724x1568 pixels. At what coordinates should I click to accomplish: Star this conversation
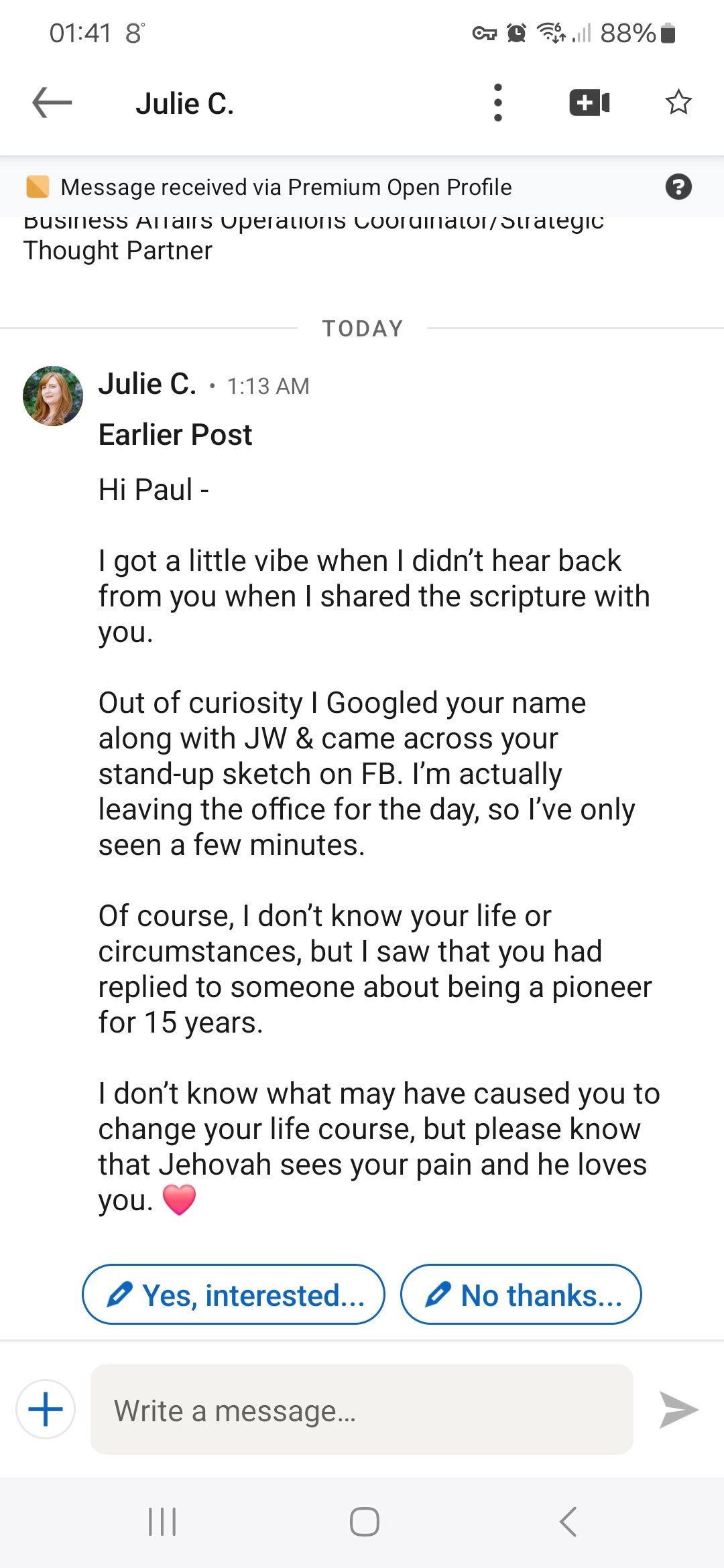click(678, 103)
